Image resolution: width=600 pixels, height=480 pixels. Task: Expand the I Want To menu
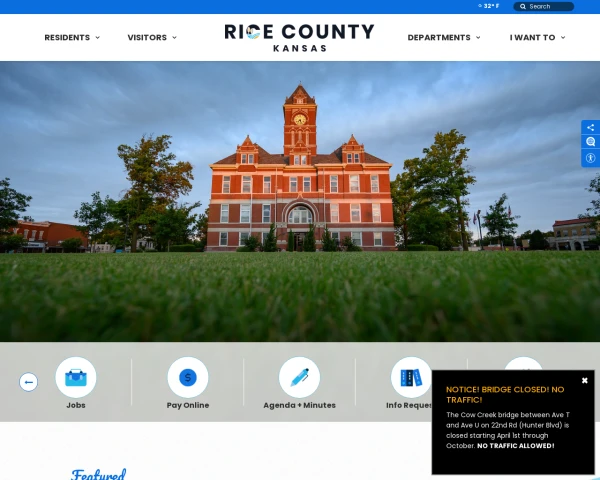click(x=537, y=37)
